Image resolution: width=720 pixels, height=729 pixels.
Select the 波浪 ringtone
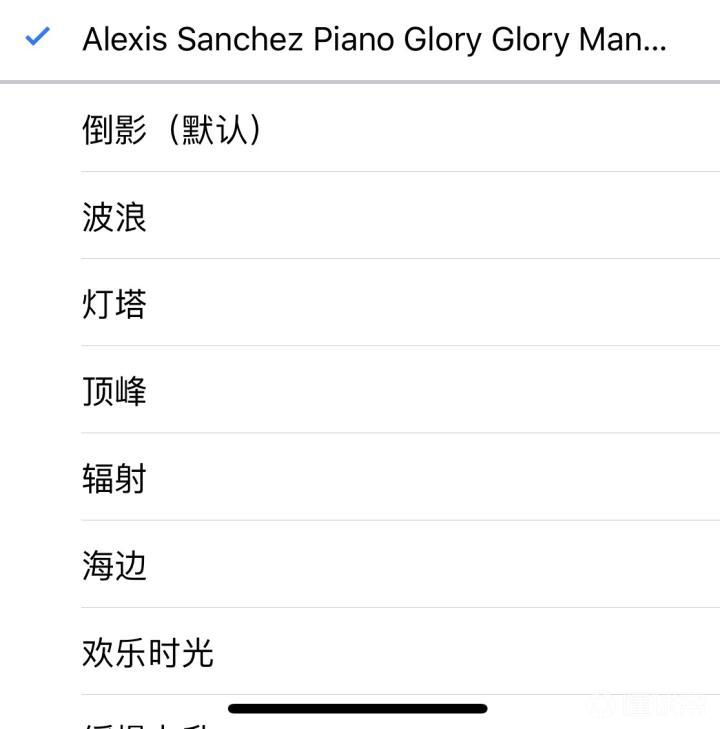point(114,216)
